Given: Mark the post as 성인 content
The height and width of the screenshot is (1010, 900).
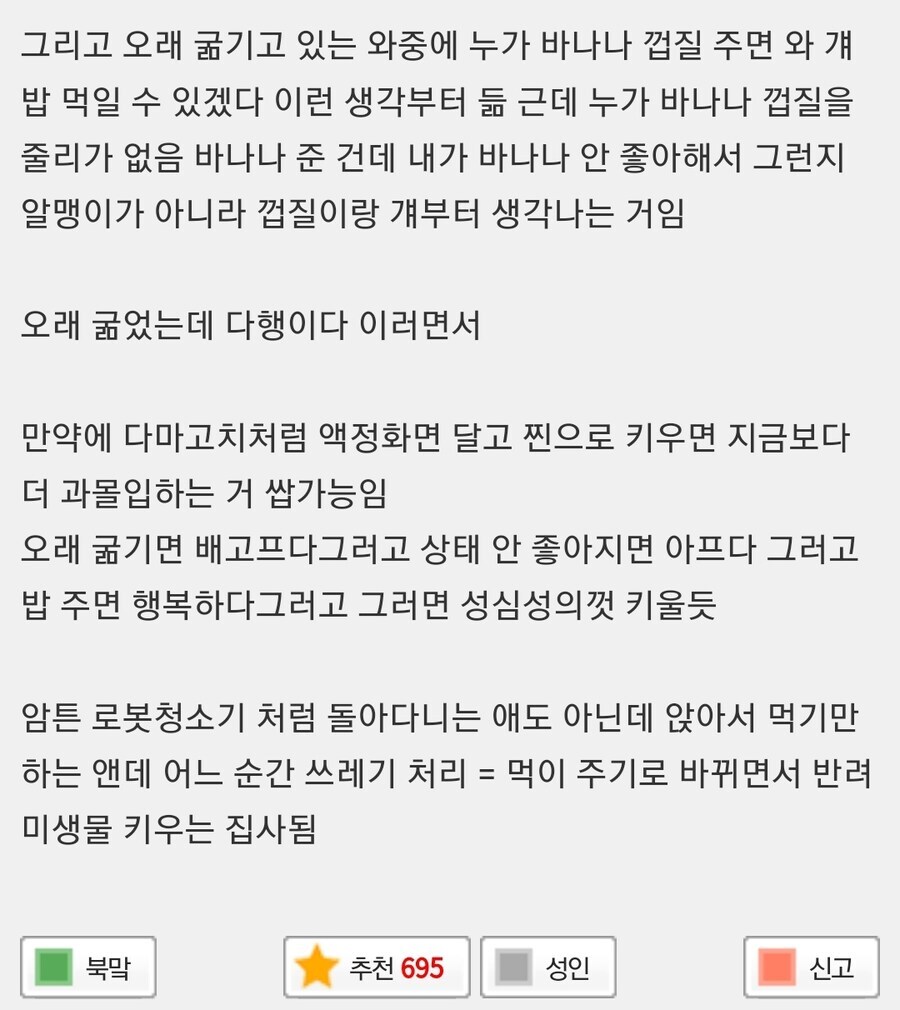Looking at the screenshot, I should pos(547,967).
